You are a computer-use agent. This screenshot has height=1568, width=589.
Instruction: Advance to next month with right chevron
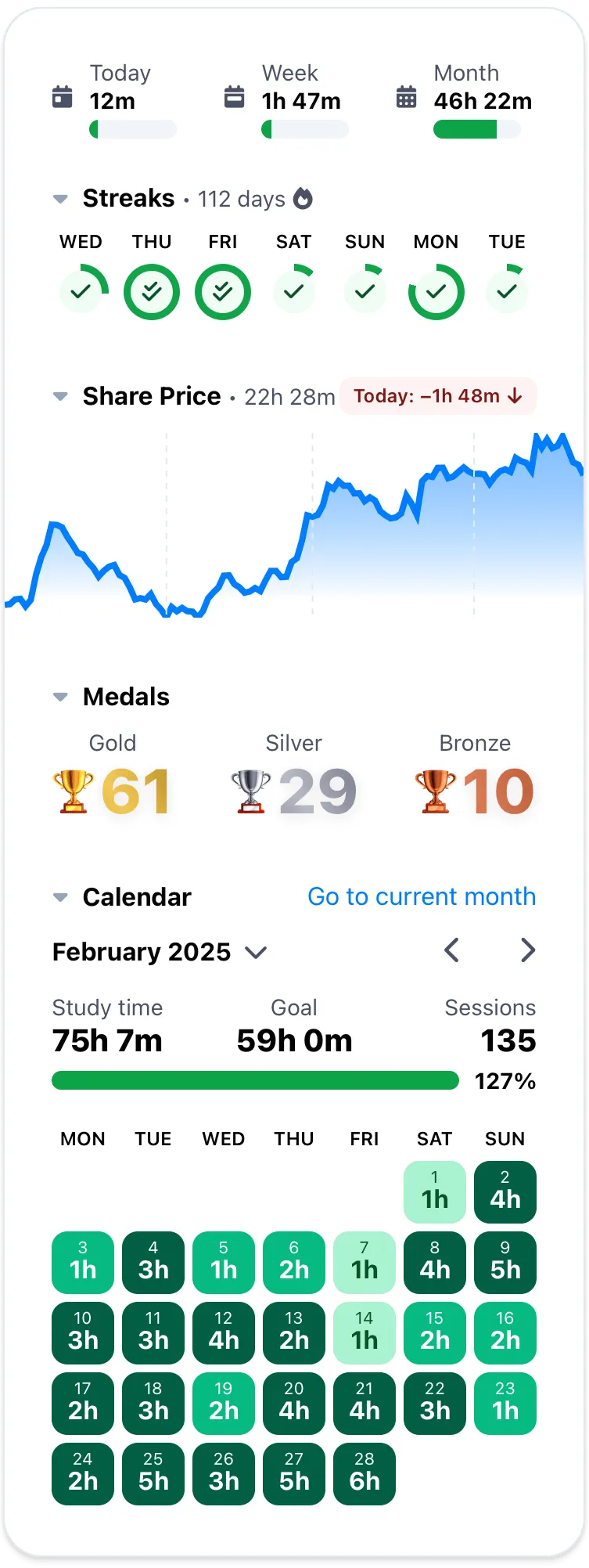coord(527,950)
